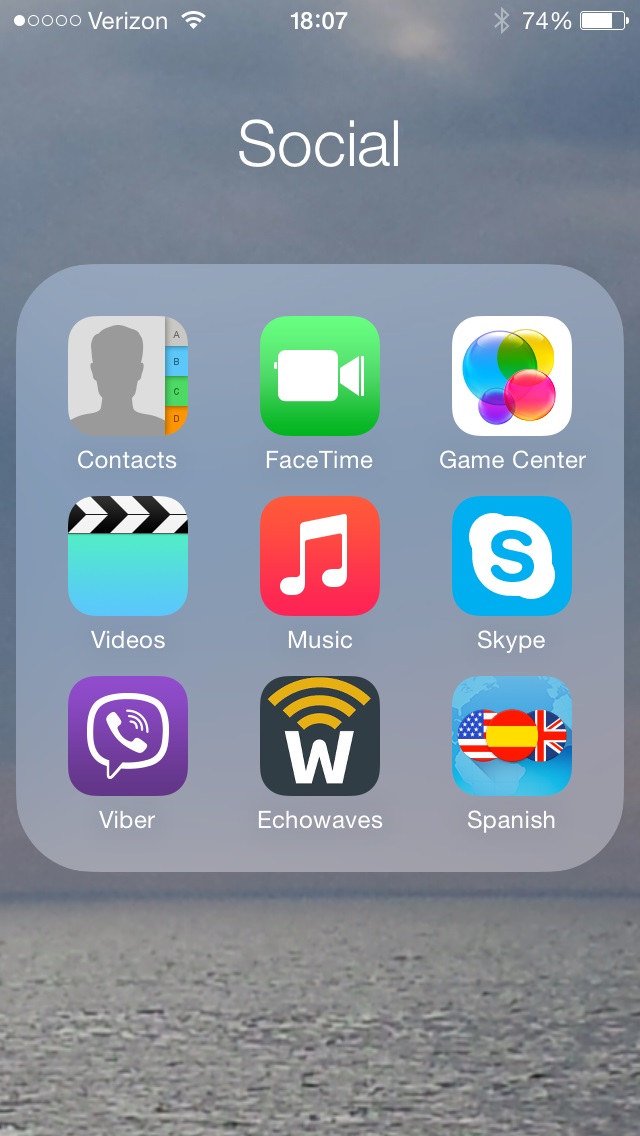Image resolution: width=640 pixels, height=1136 pixels.
Task: Launch the Music app
Action: 320,556
